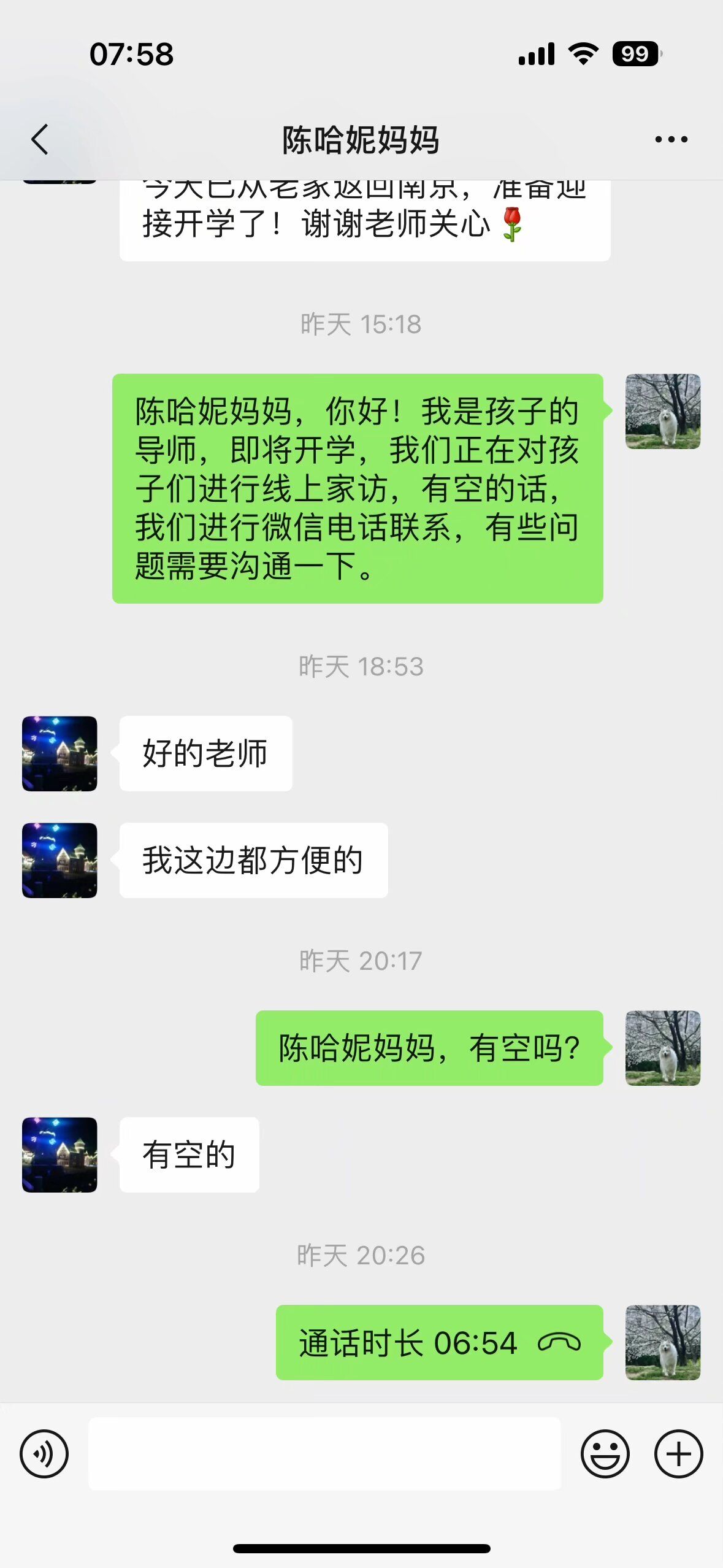Switch to voice message input
Image resolution: width=723 pixels, height=1568 pixels.
[x=44, y=1453]
